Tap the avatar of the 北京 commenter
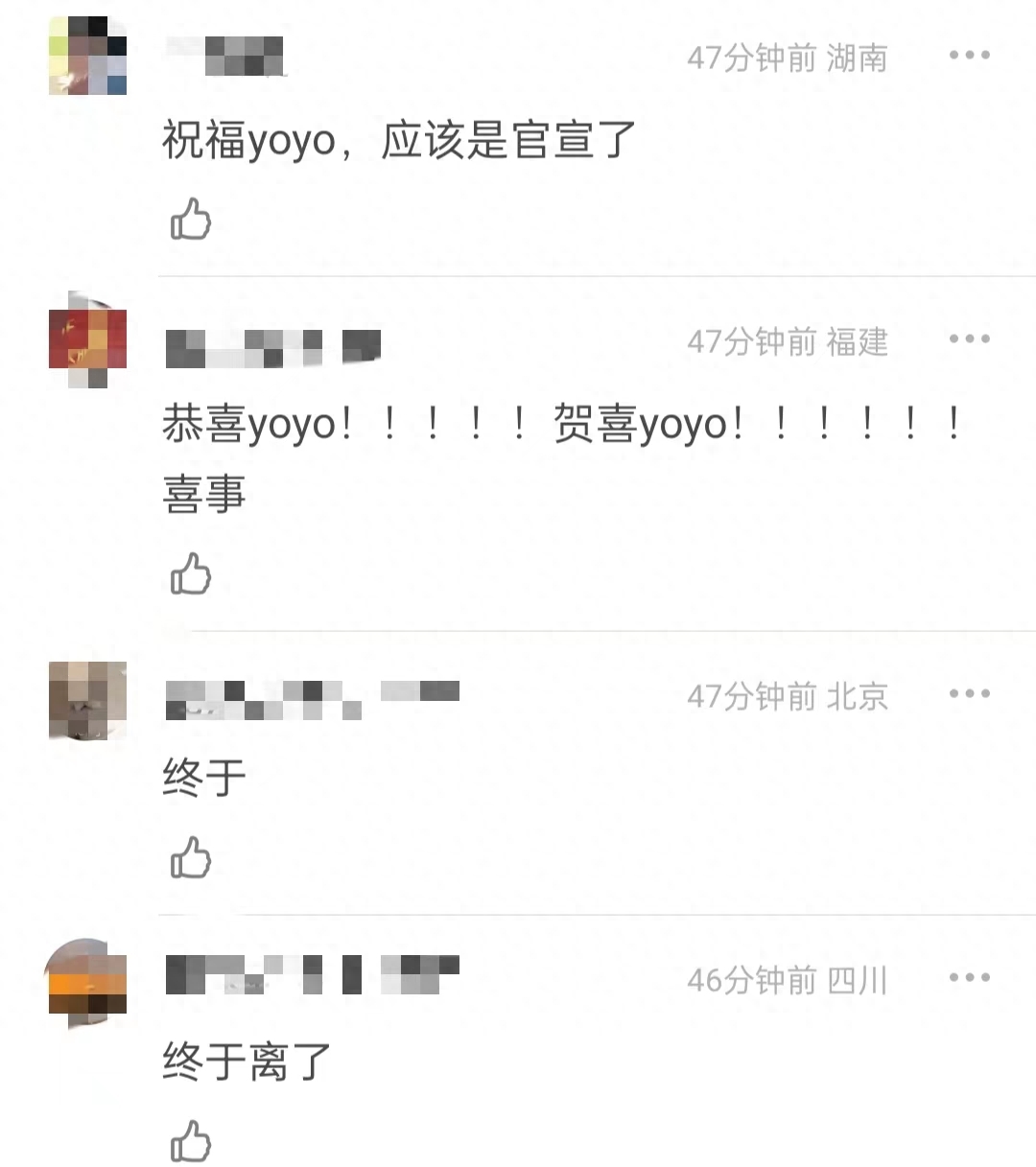 point(87,700)
